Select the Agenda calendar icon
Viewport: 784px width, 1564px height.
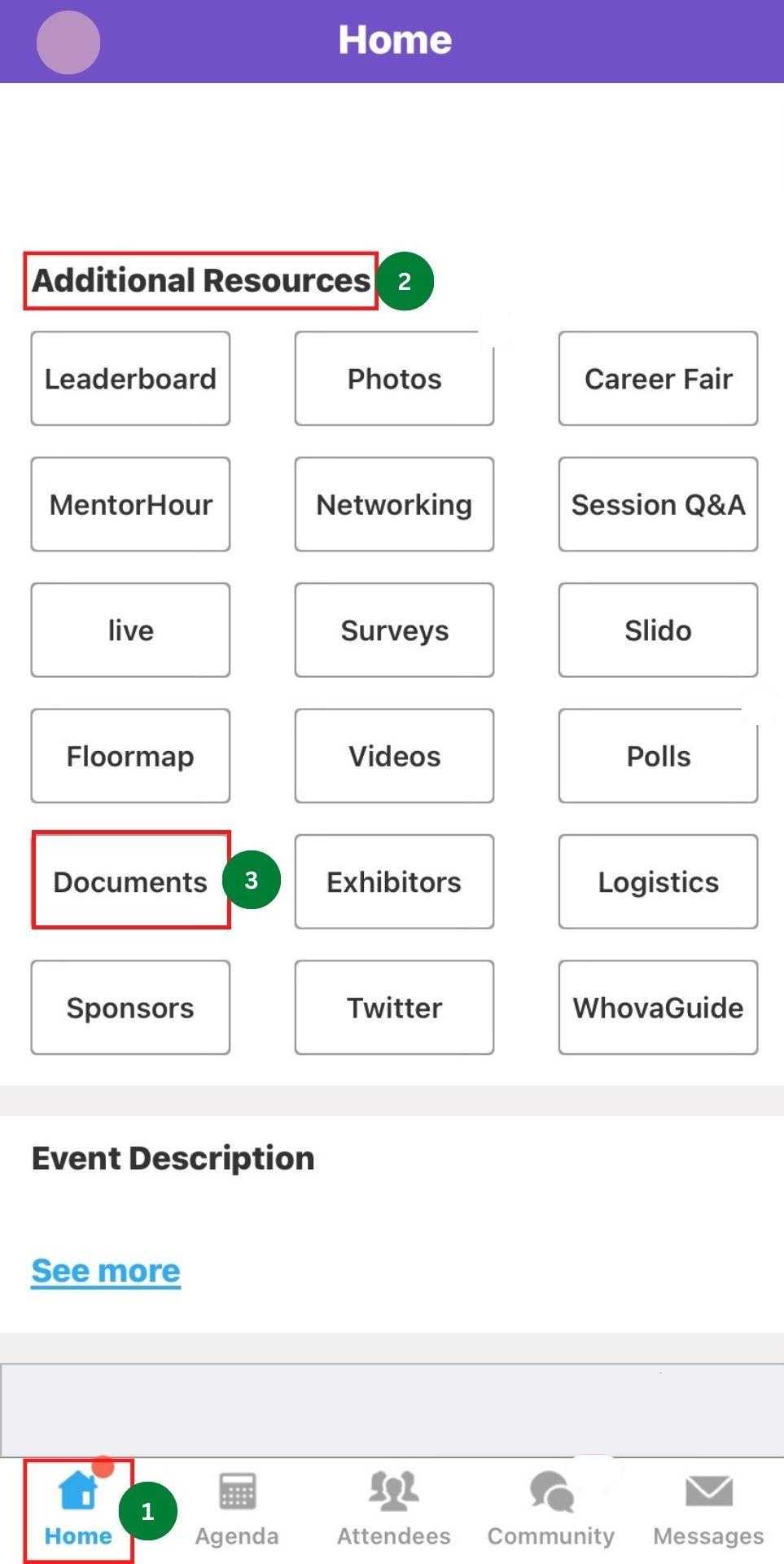pyautogui.click(x=235, y=1491)
